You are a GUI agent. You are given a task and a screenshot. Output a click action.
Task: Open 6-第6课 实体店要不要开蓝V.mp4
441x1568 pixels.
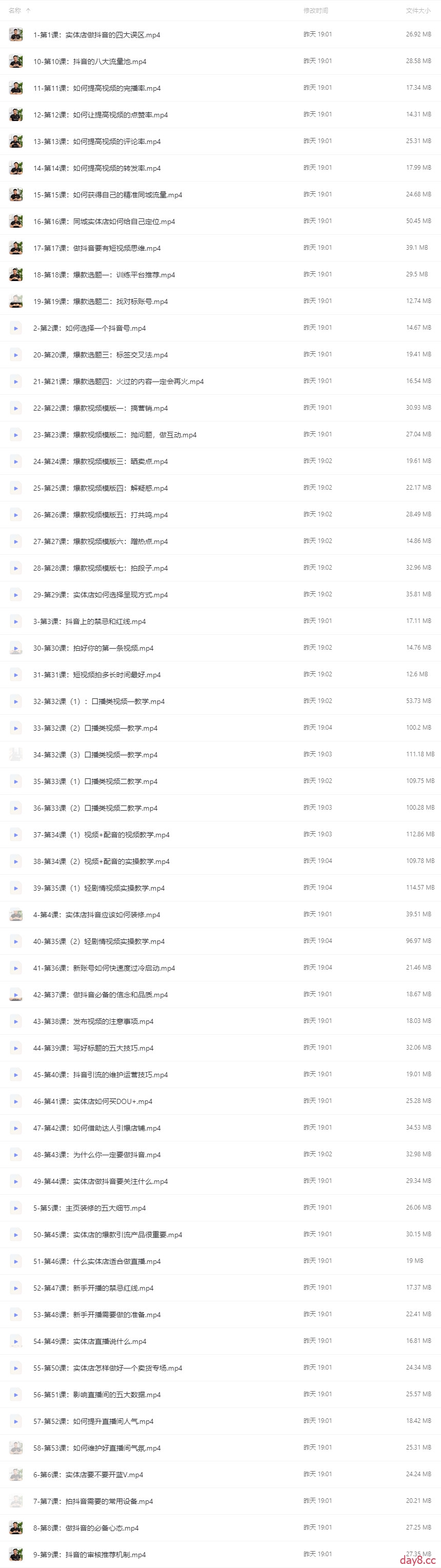coord(88,1475)
